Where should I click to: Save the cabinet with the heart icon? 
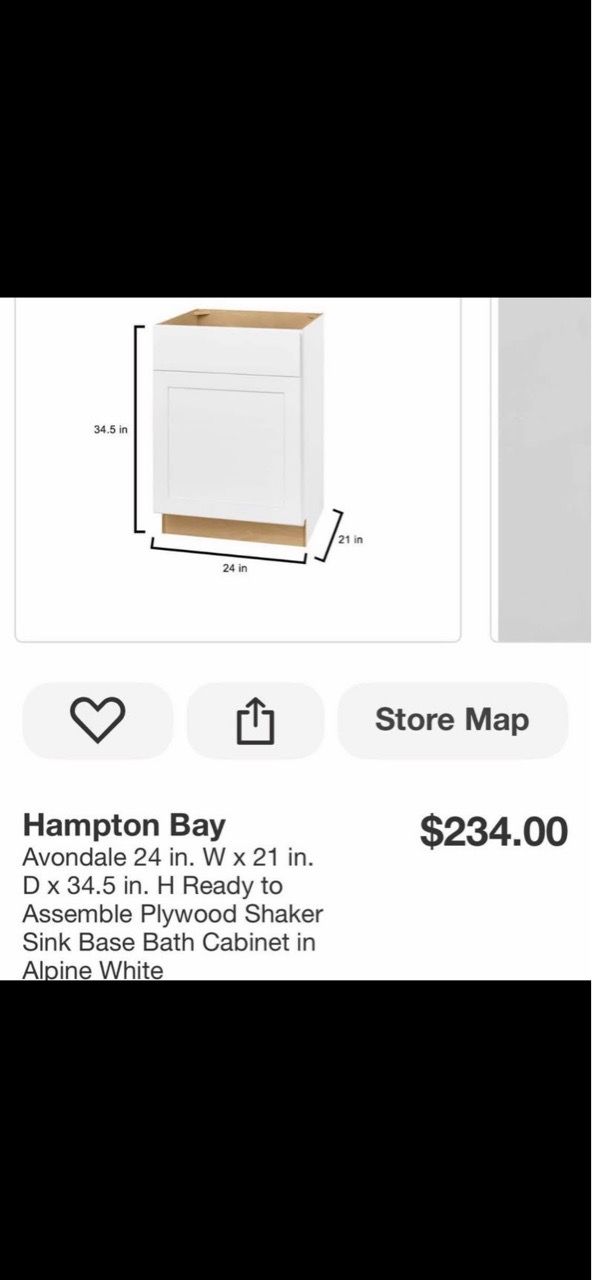pos(98,720)
